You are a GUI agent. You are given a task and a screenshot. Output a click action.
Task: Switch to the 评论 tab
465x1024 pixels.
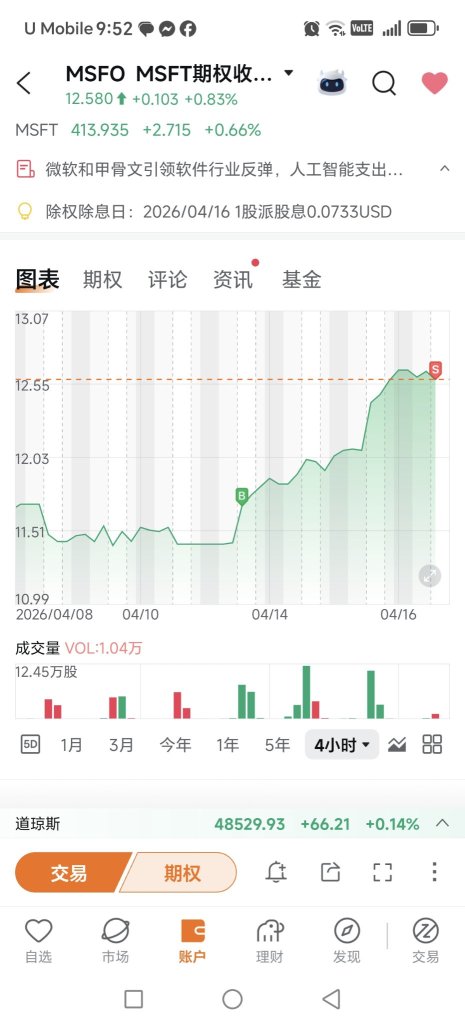click(x=168, y=280)
